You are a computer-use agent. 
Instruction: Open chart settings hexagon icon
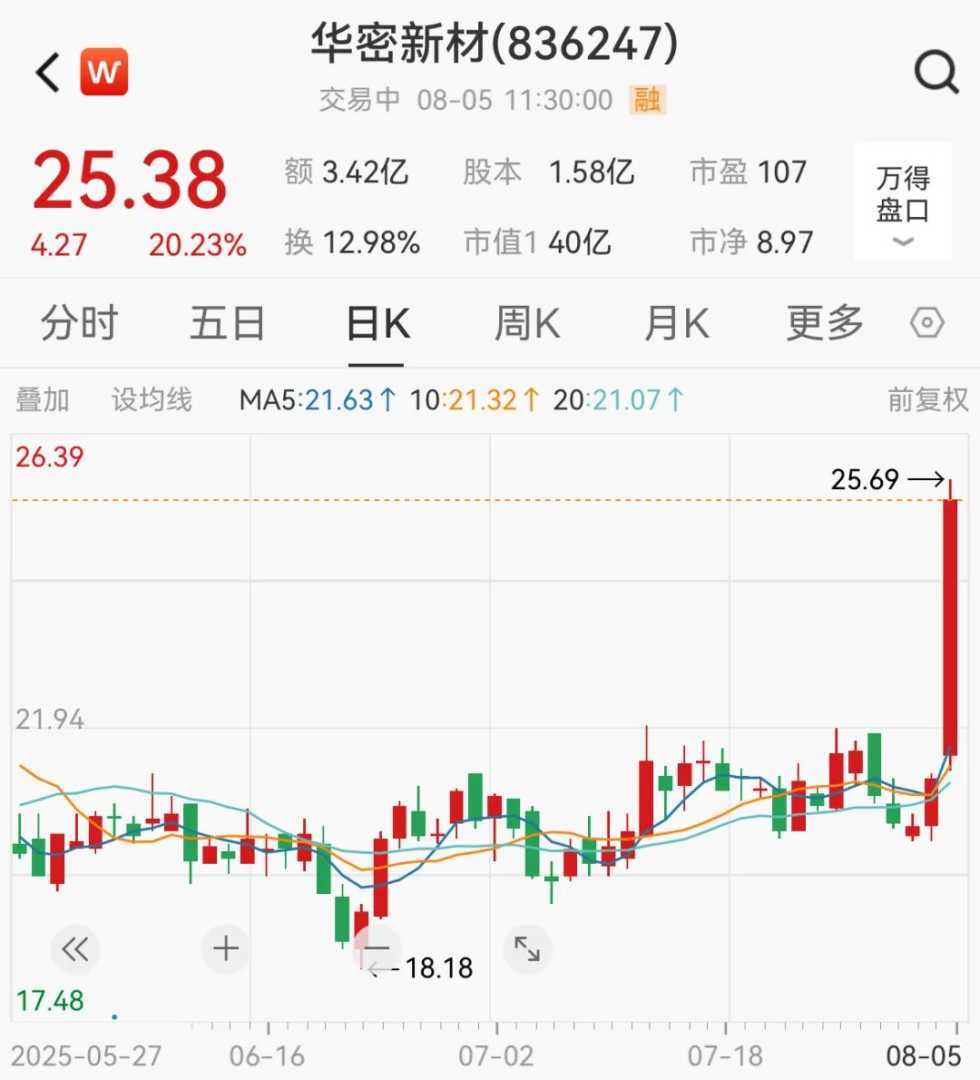coord(927,324)
